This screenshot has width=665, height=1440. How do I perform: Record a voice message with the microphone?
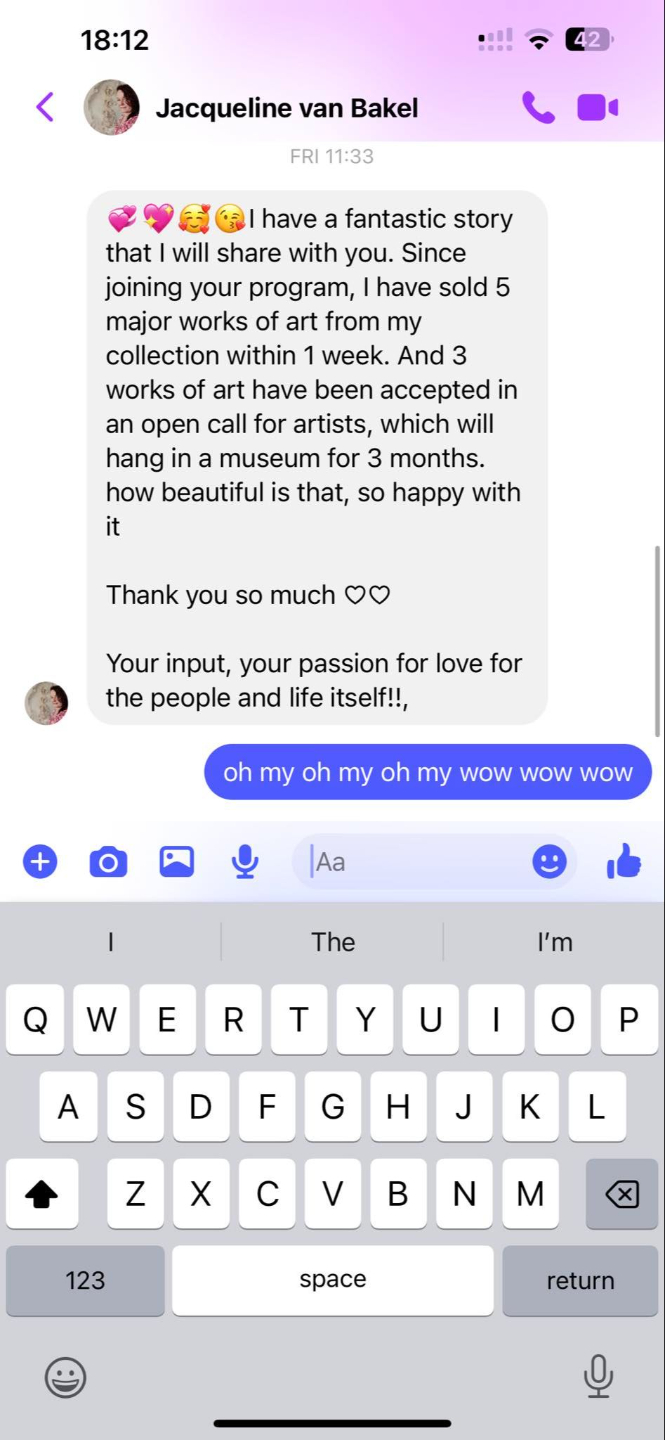click(244, 861)
